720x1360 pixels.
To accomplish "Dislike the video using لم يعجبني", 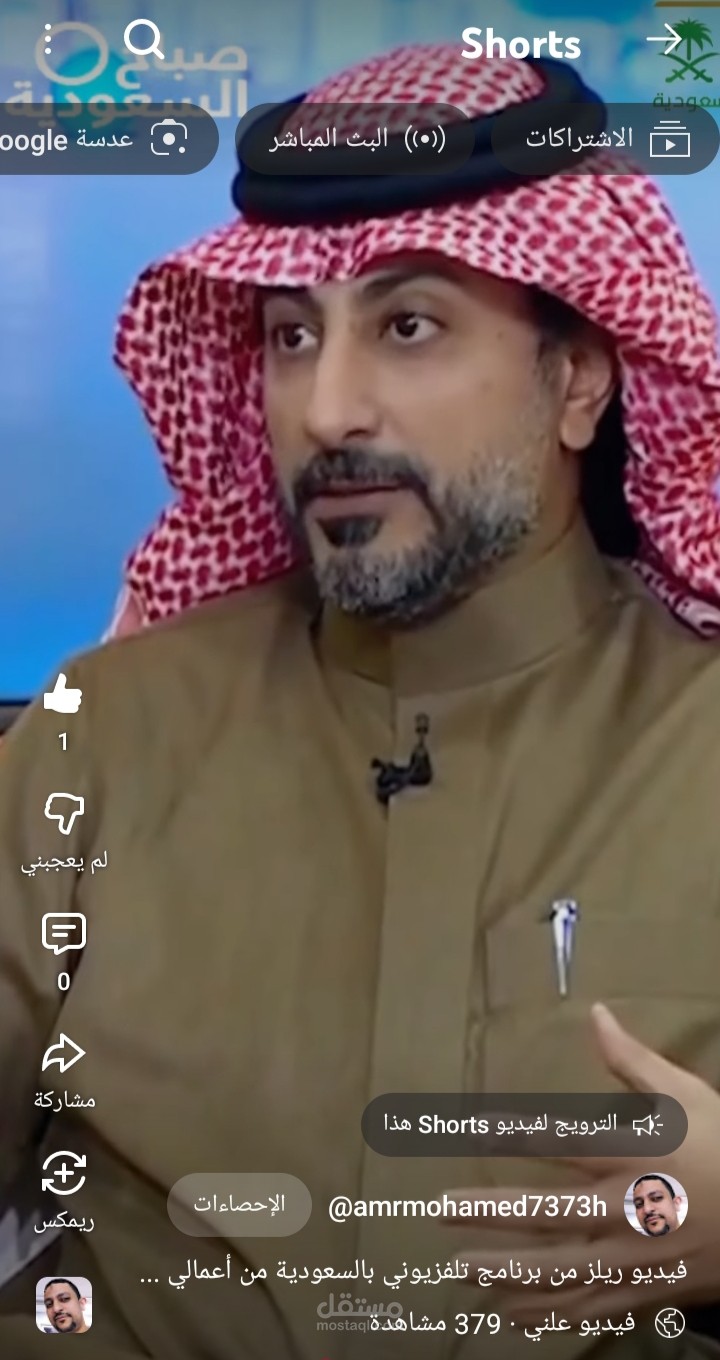I will click(x=65, y=812).
